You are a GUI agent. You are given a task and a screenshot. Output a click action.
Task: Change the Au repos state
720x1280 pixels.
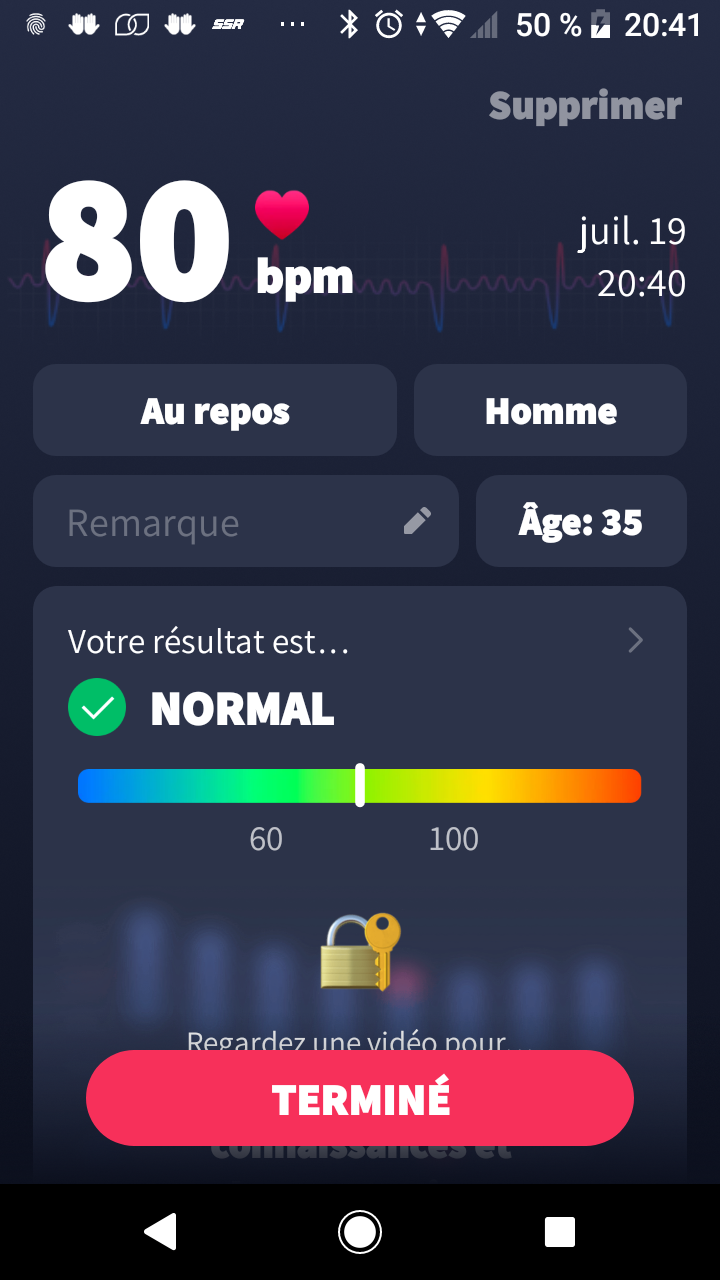click(x=215, y=411)
